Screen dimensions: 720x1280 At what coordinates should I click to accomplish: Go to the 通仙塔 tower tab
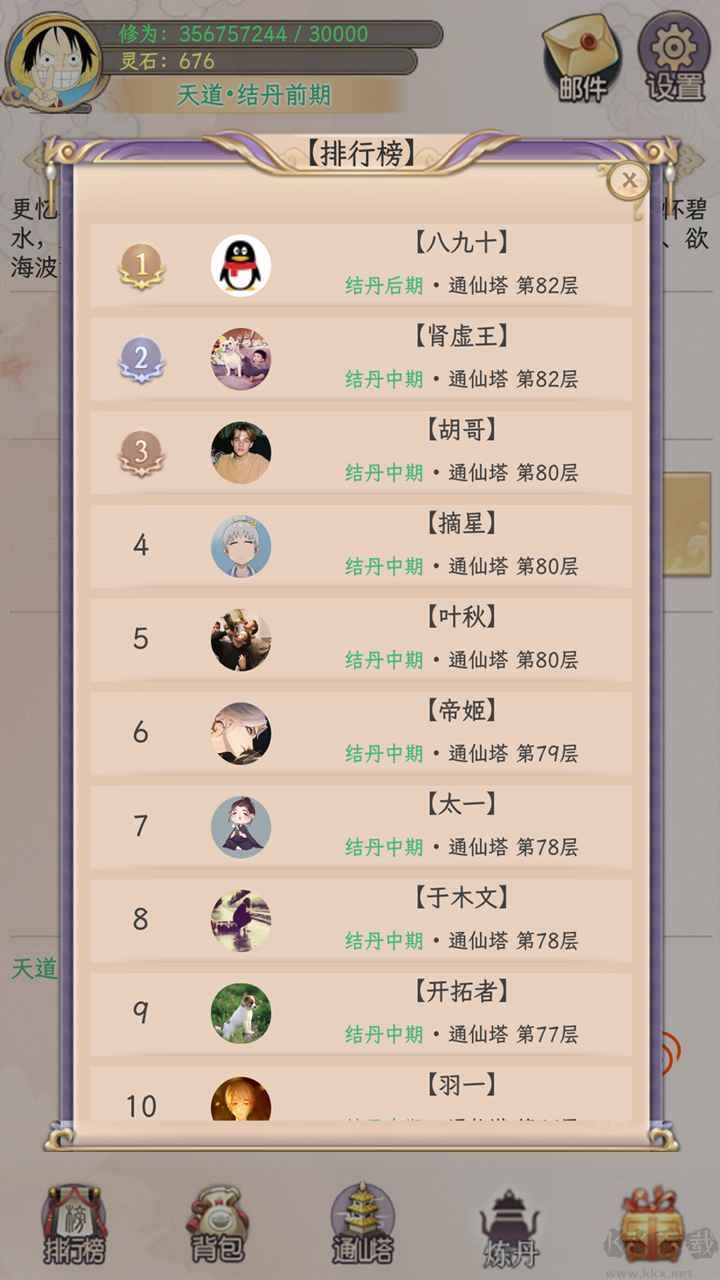[362, 1225]
